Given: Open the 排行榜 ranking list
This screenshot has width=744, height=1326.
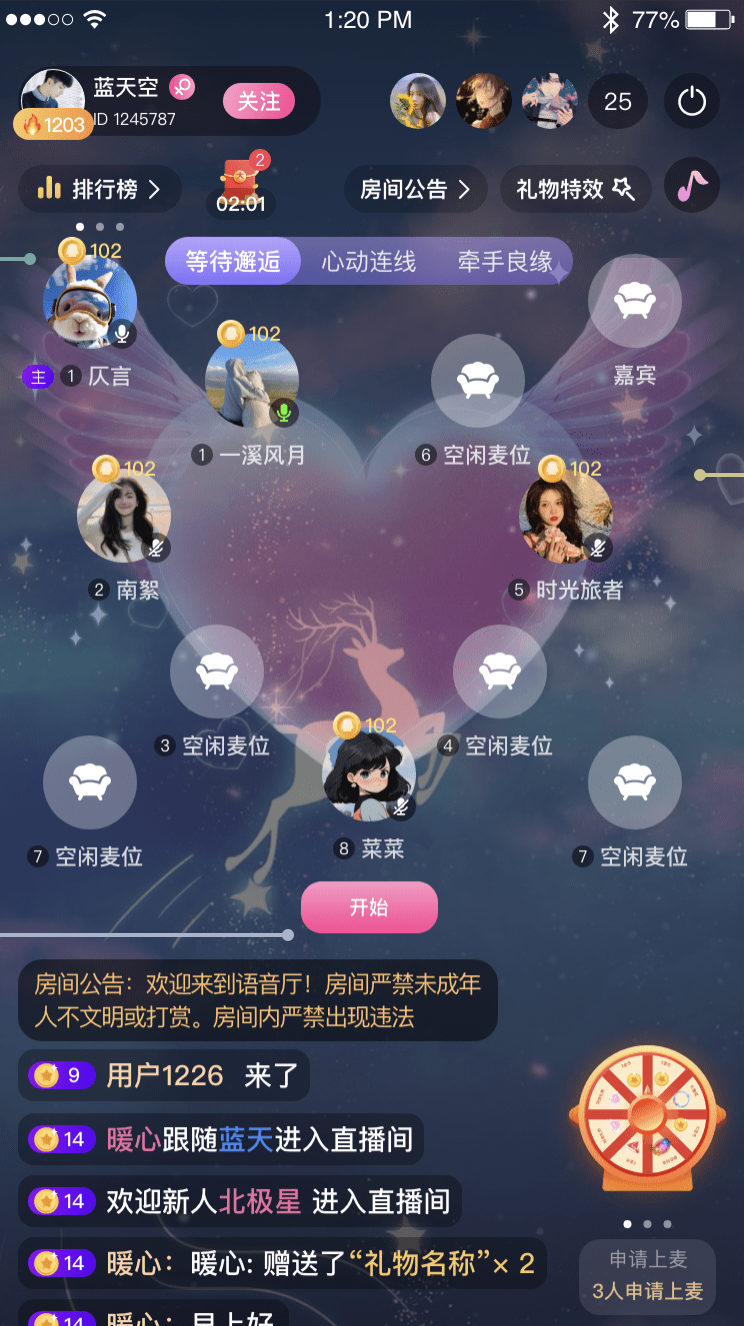Looking at the screenshot, I should pos(99,189).
